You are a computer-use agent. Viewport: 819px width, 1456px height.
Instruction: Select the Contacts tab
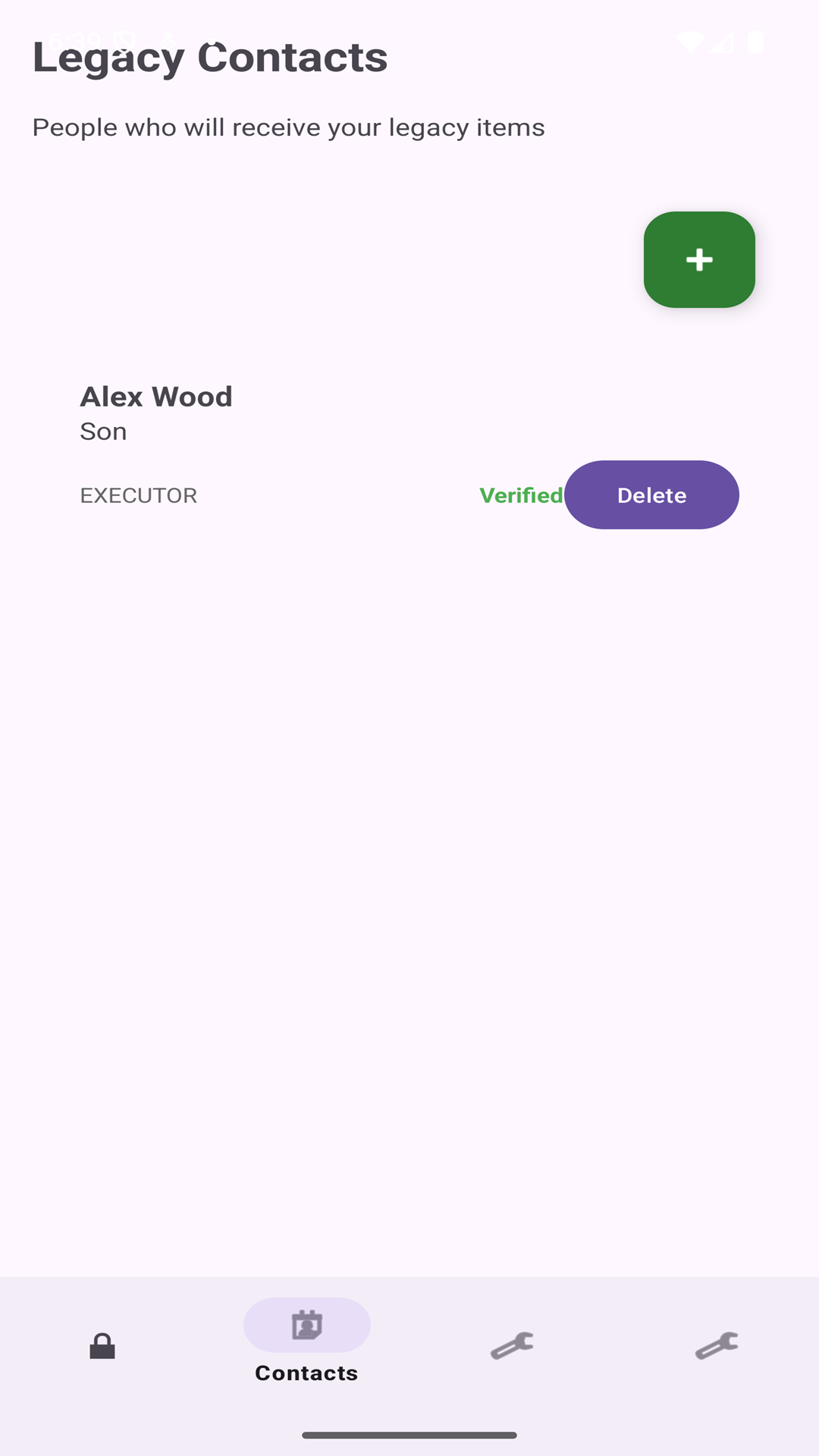(306, 1341)
